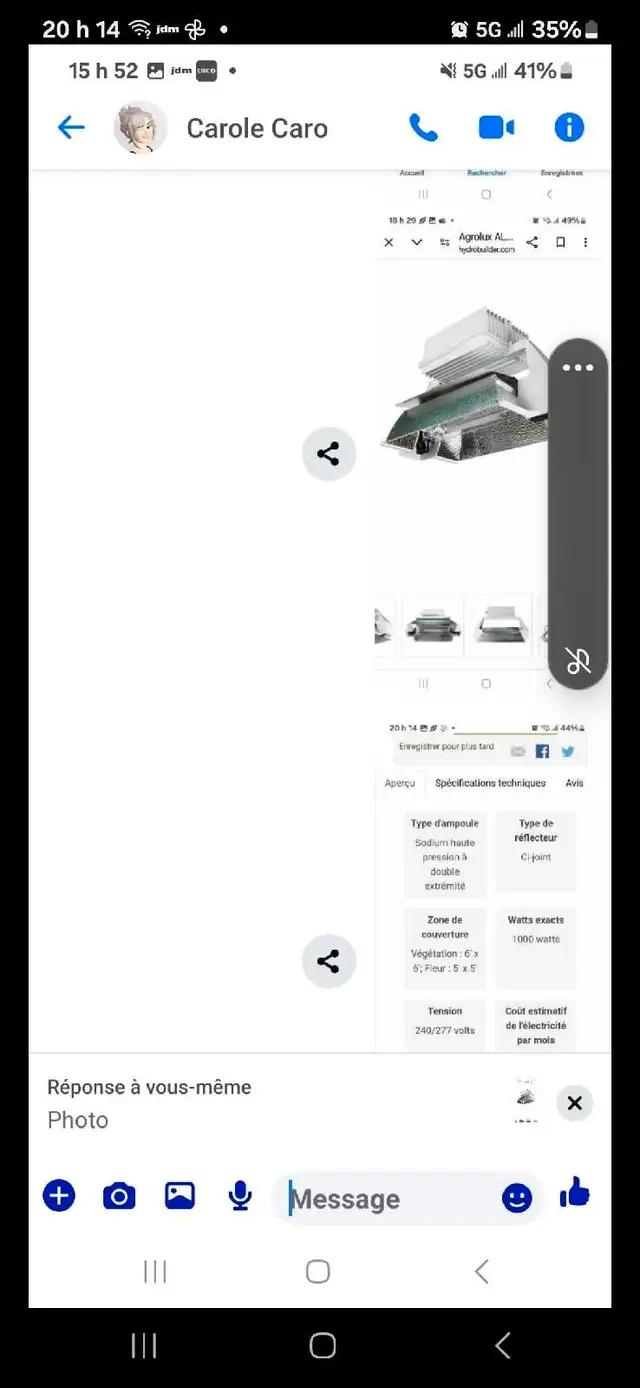Open the emoji picker
The image size is (640, 1388).
tap(517, 1198)
